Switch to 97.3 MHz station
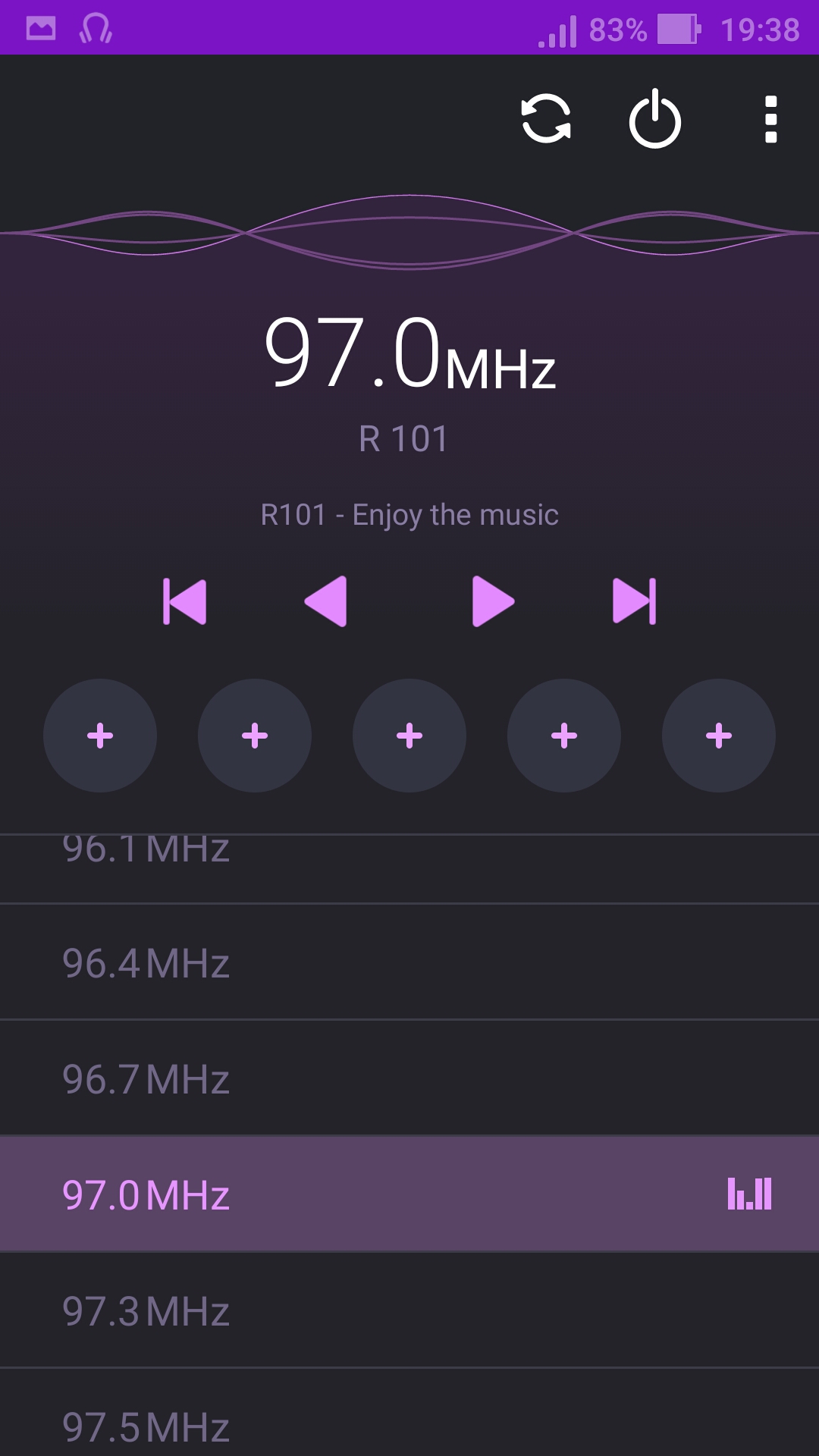Viewport: 819px width, 1456px height. (409, 1310)
